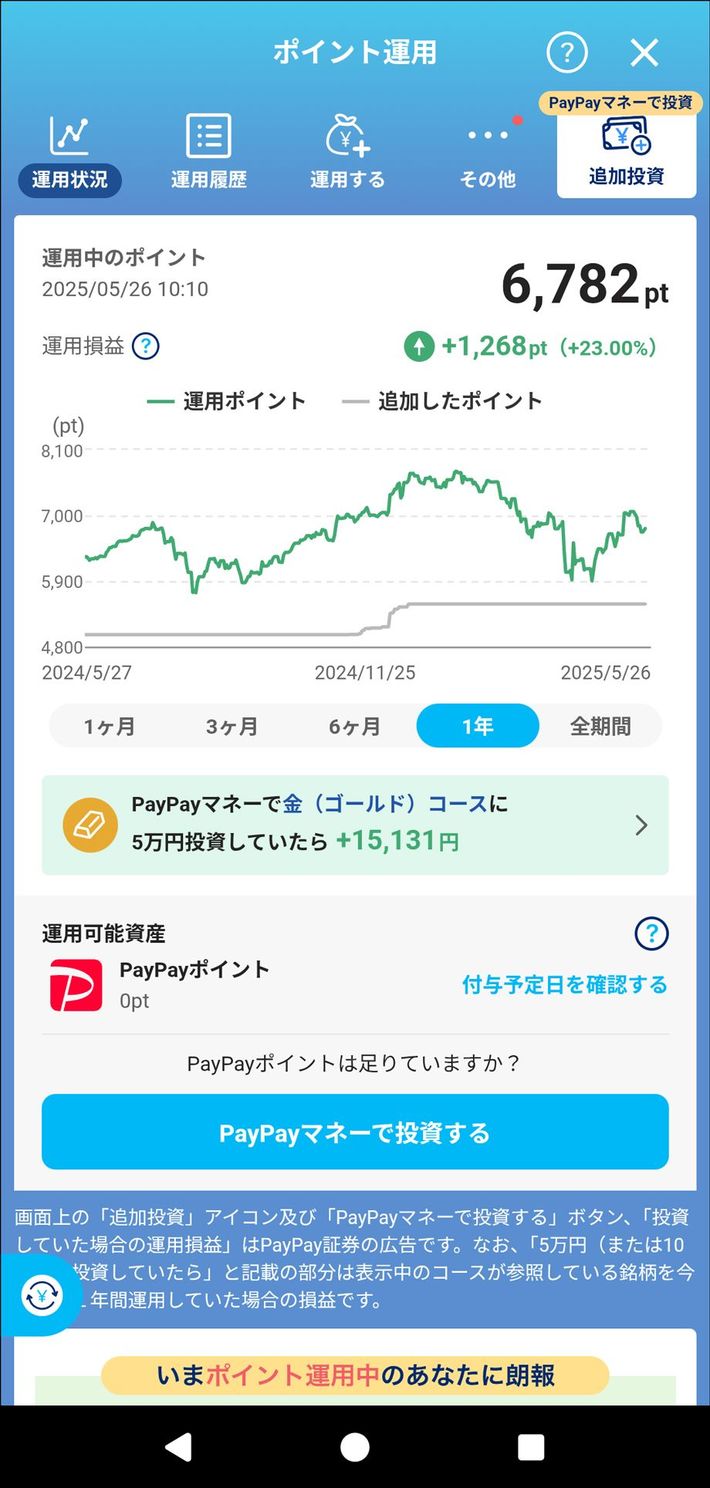Show help for 運用損益

[146, 346]
